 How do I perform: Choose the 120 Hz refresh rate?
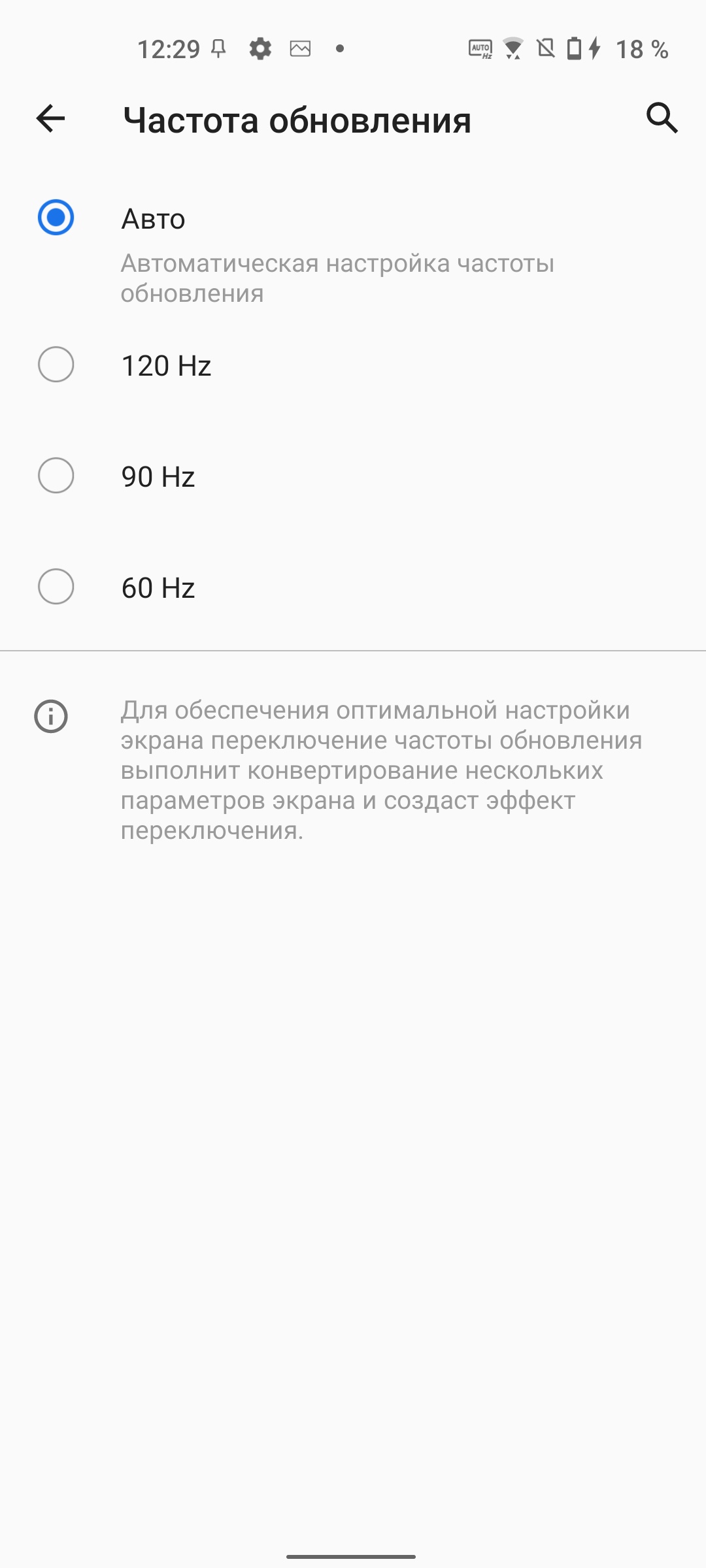(x=56, y=365)
